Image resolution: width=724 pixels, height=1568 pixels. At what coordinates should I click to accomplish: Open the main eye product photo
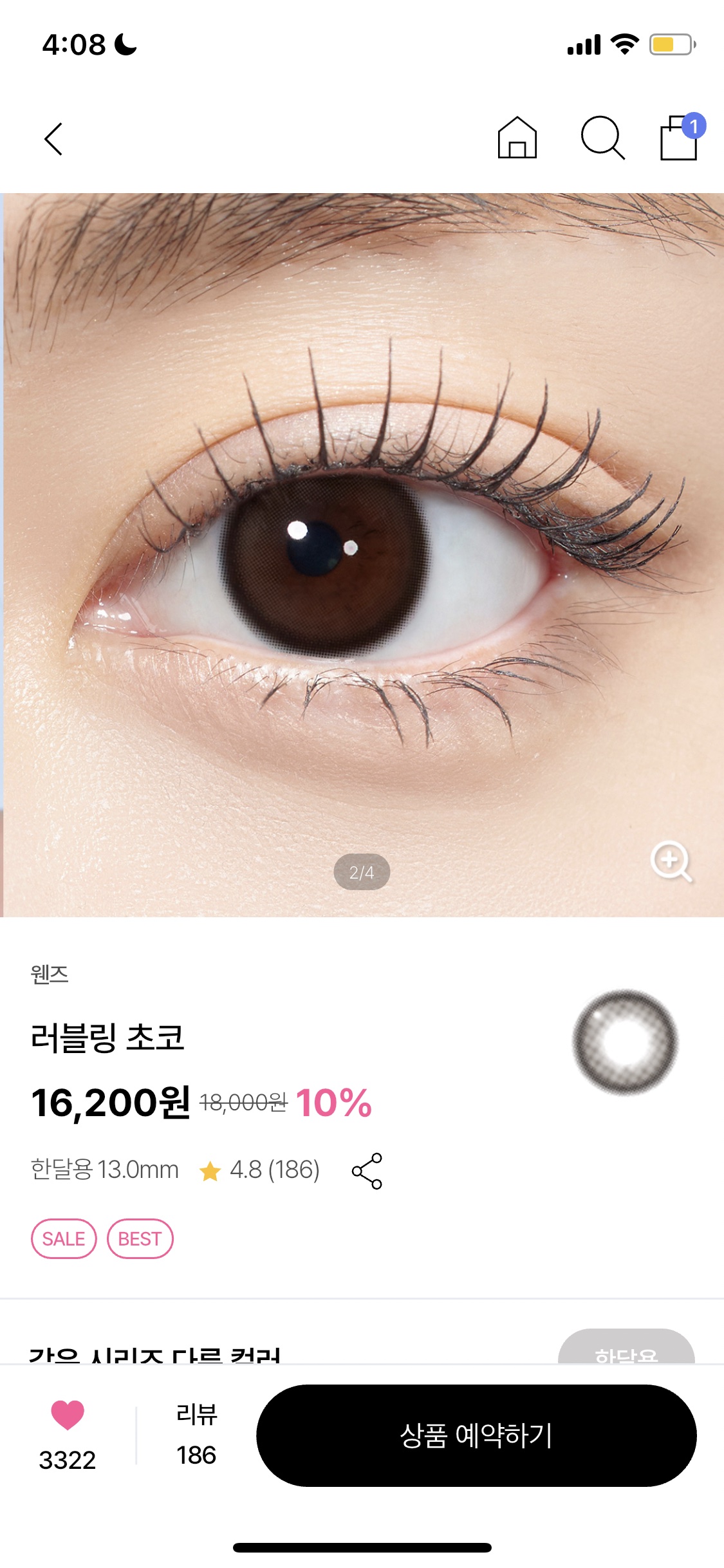point(362,554)
